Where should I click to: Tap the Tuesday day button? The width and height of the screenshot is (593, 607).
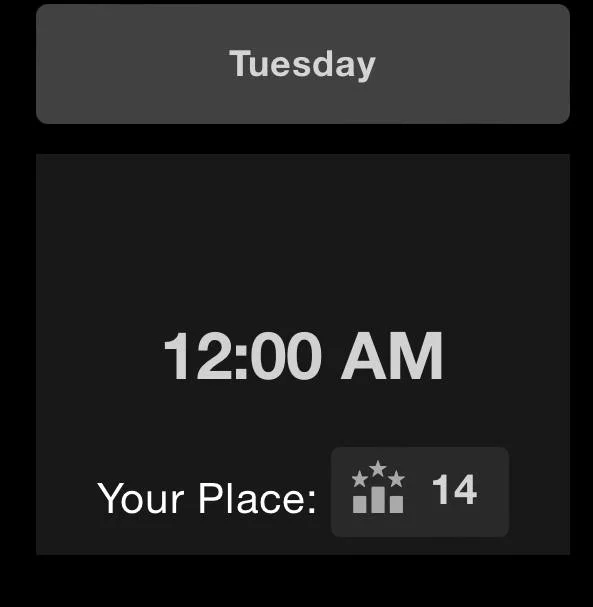[303, 64]
